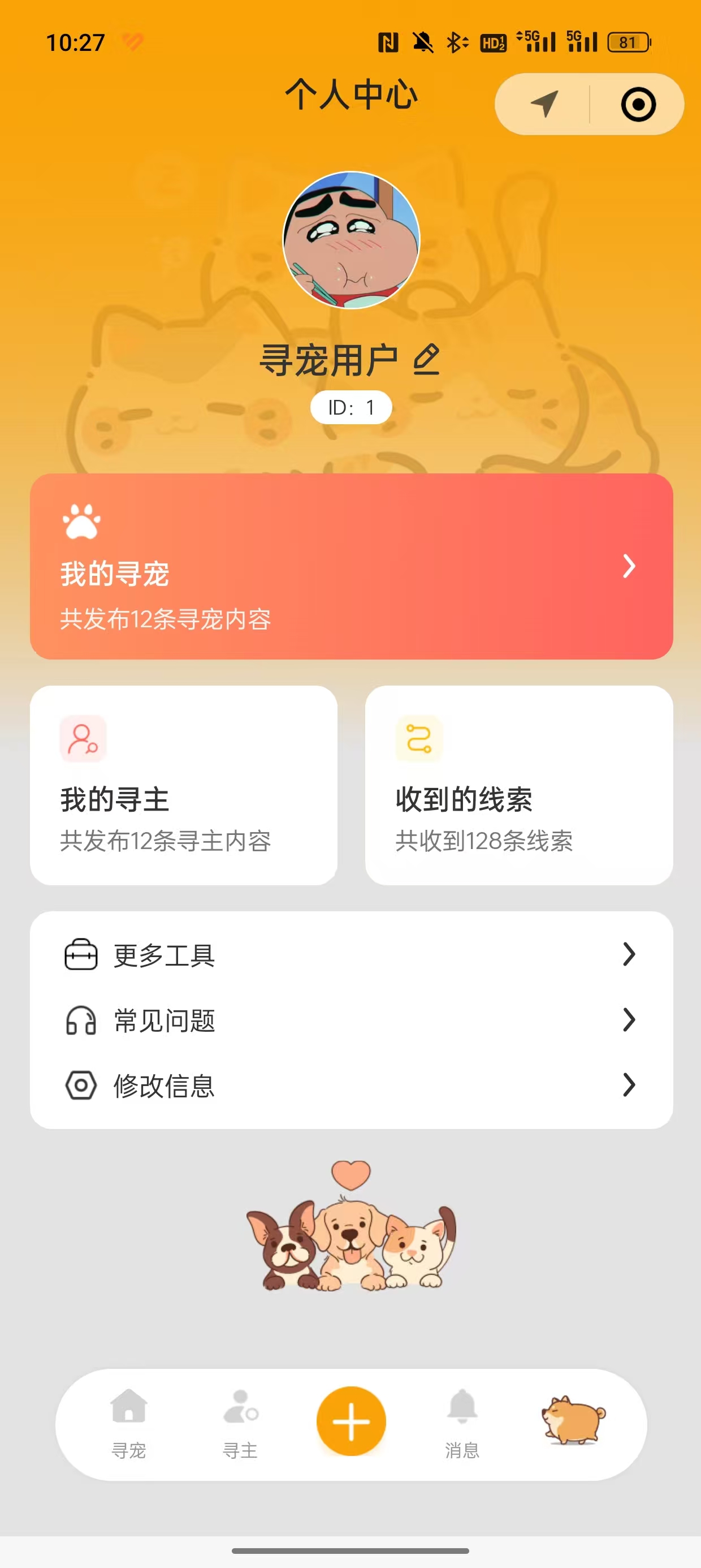701x1568 pixels.
Task: Tap the user avatar image
Action: tap(350, 239)
